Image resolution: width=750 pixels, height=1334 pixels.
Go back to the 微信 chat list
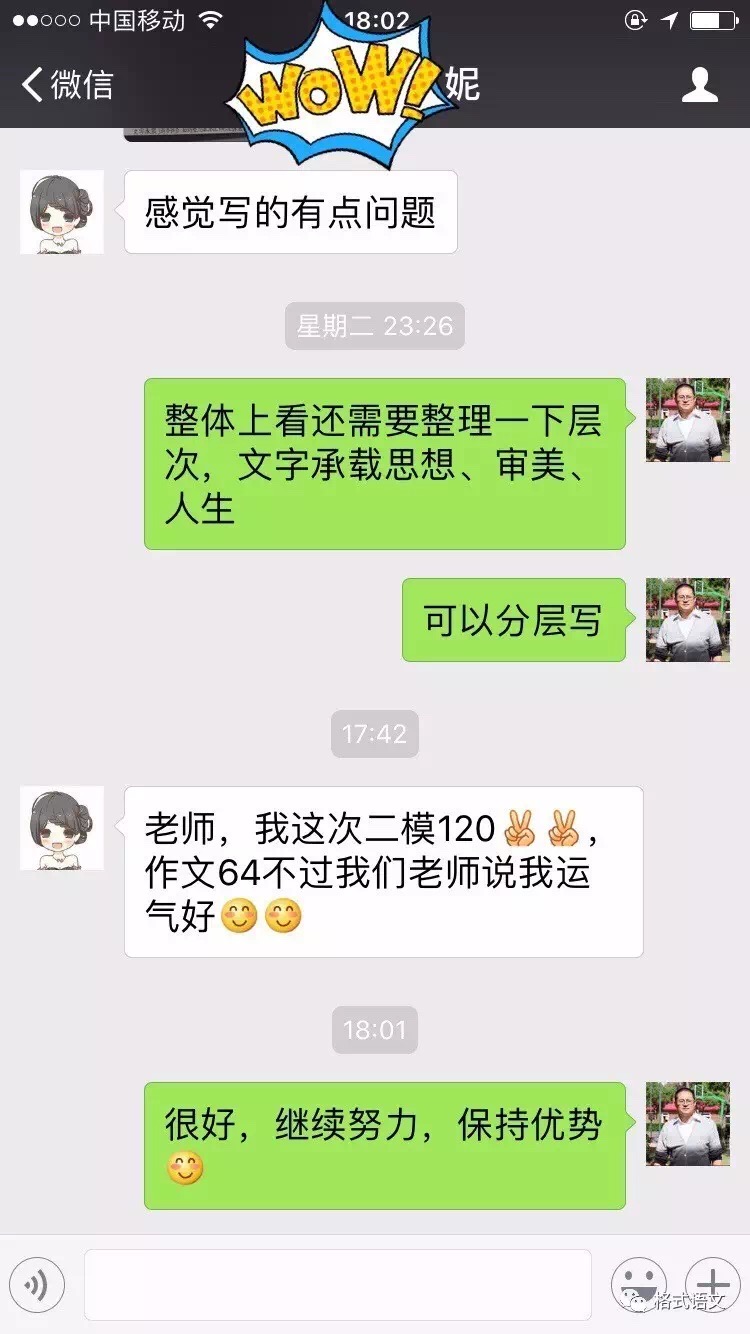66,85
